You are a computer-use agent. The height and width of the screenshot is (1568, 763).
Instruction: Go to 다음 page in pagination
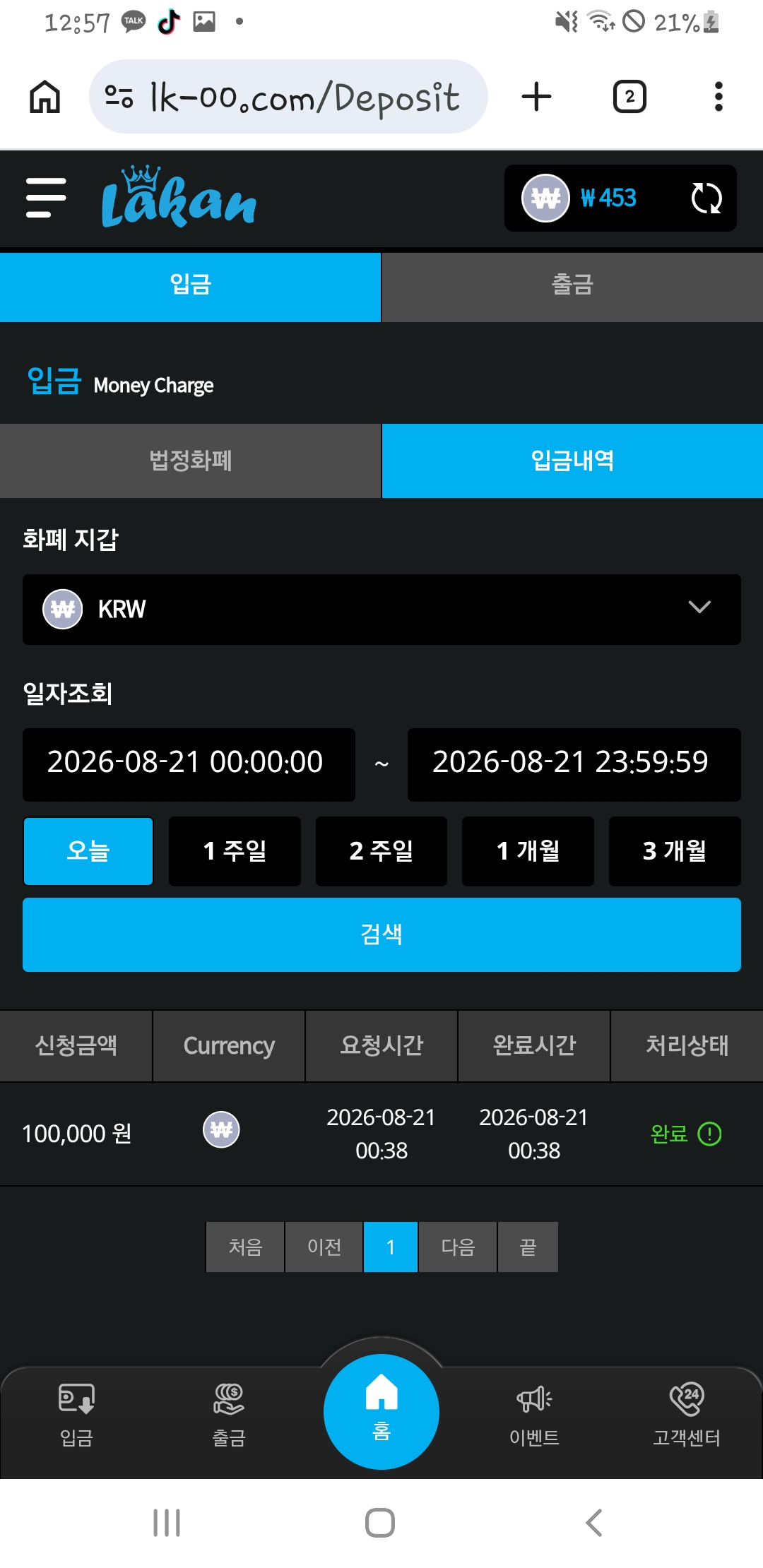[x=458, y=1247]
